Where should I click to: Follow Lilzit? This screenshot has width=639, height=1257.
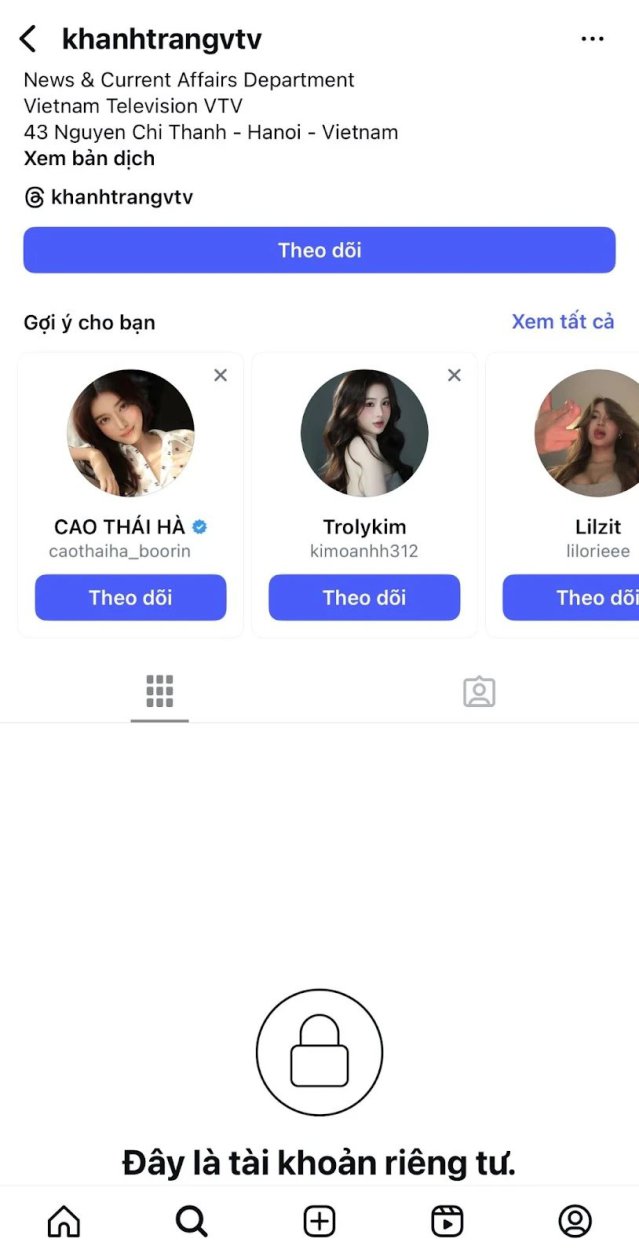[571, 597]
